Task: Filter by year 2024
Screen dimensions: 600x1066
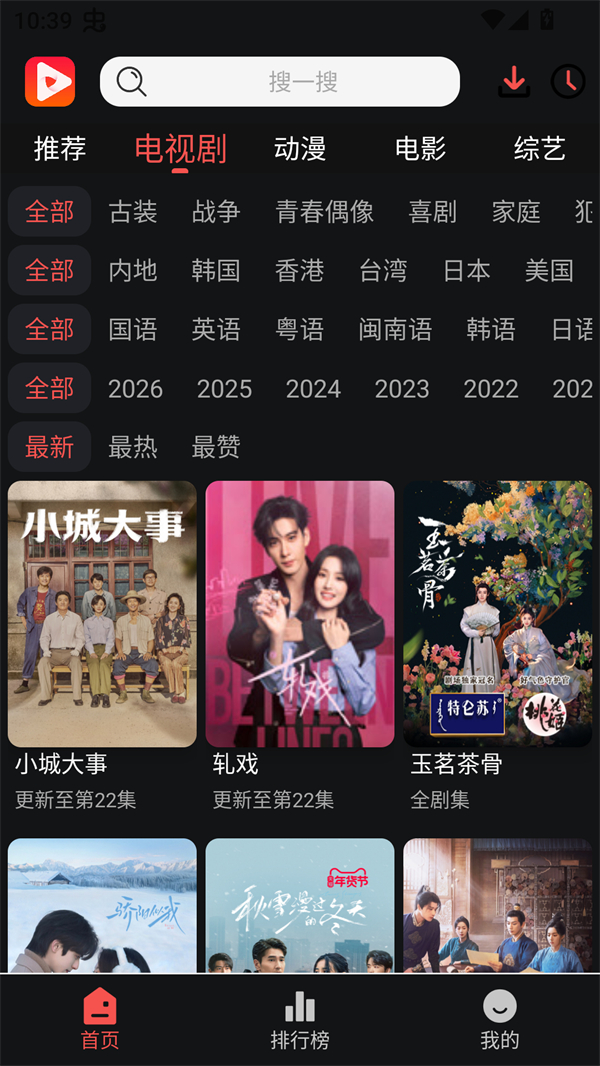Action: [x=313, y=389]
